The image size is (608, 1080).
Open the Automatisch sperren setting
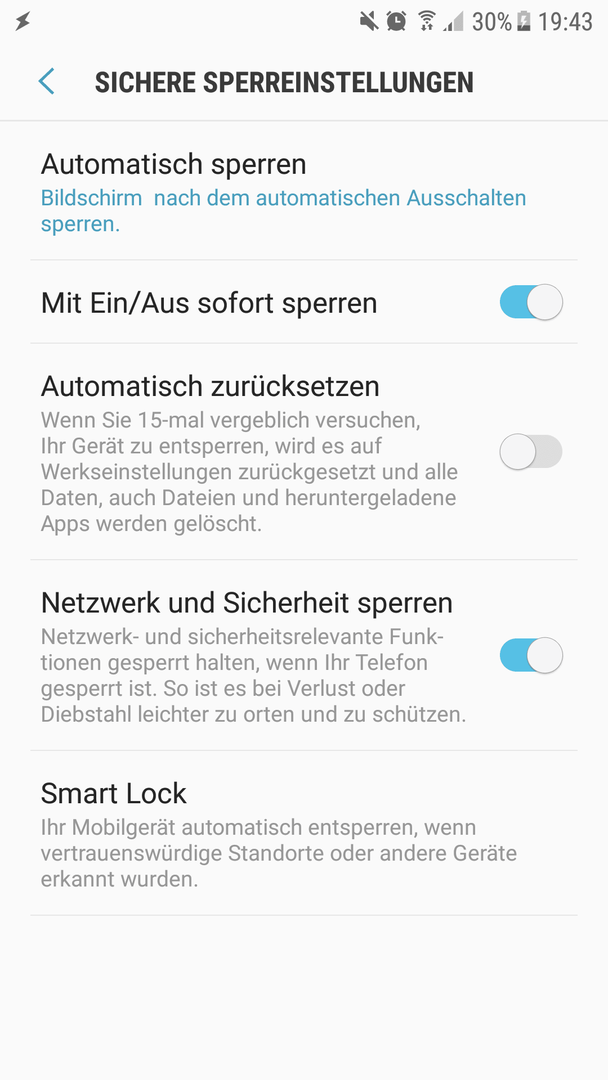[304, 191]
